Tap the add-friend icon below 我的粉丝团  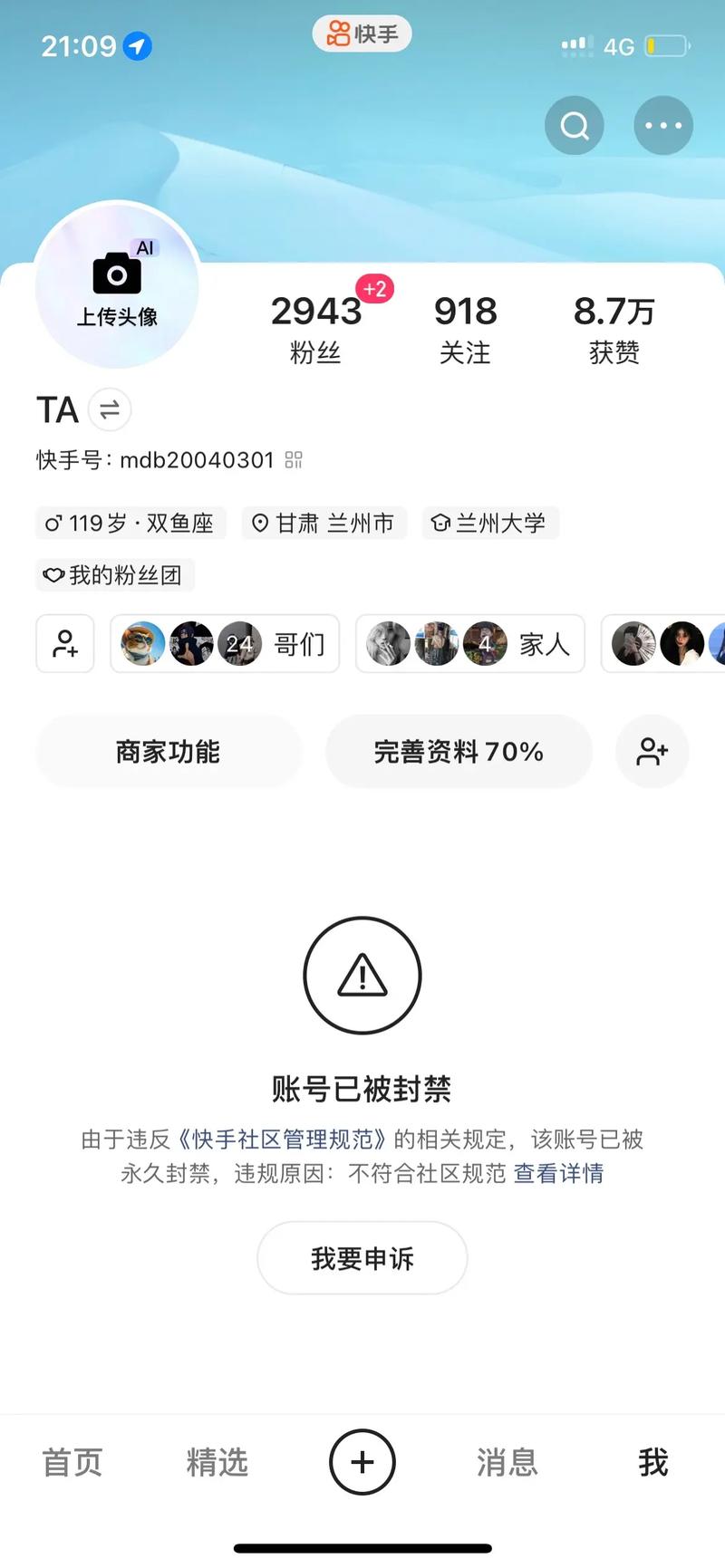point(63,644)
